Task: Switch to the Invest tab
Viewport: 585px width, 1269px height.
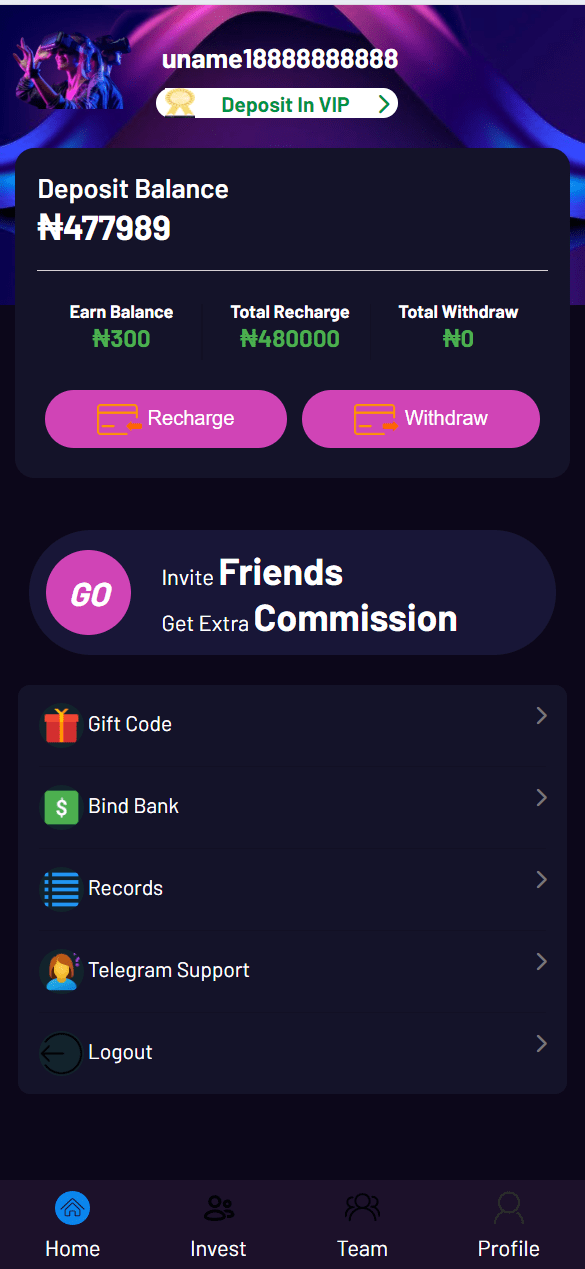Action: 218,1225
